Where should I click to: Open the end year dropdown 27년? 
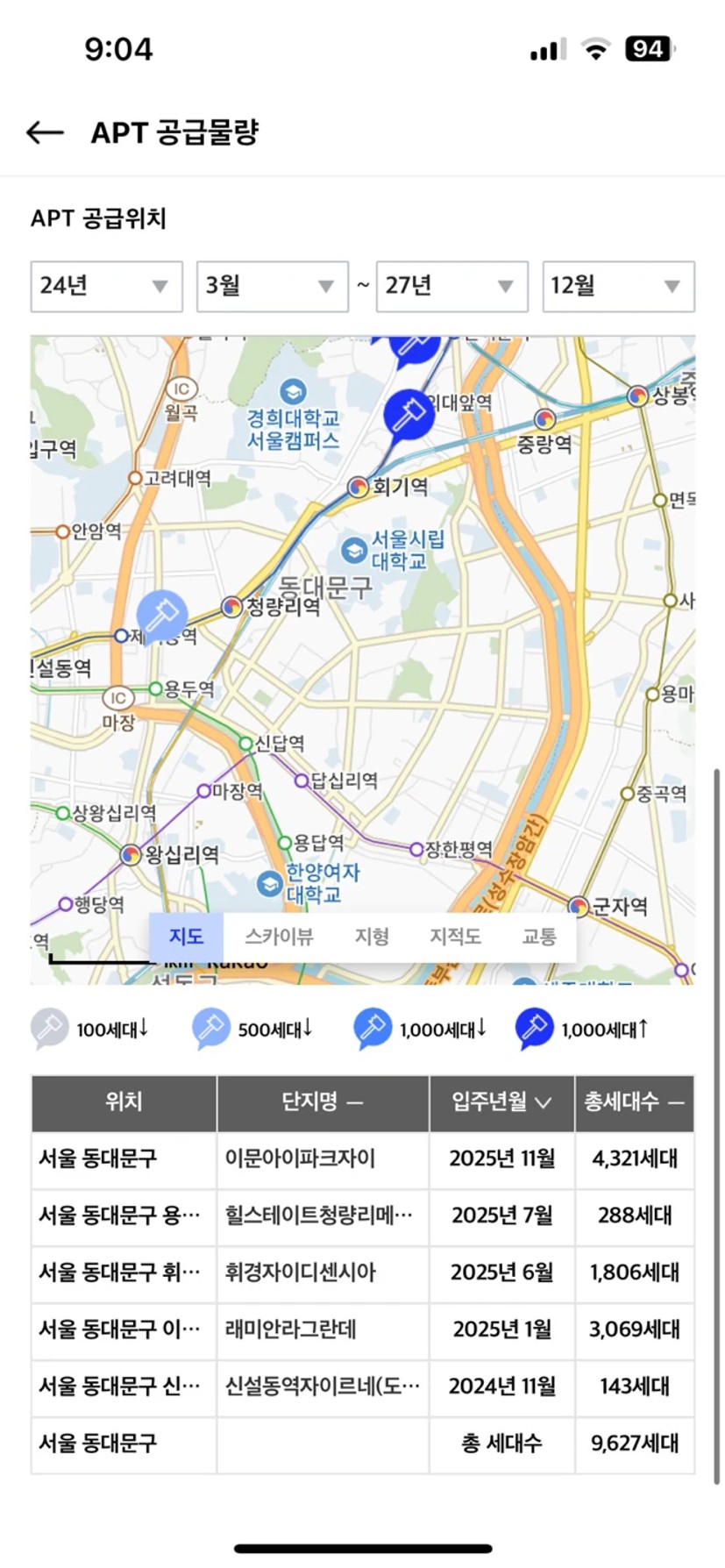click(451, 286)
